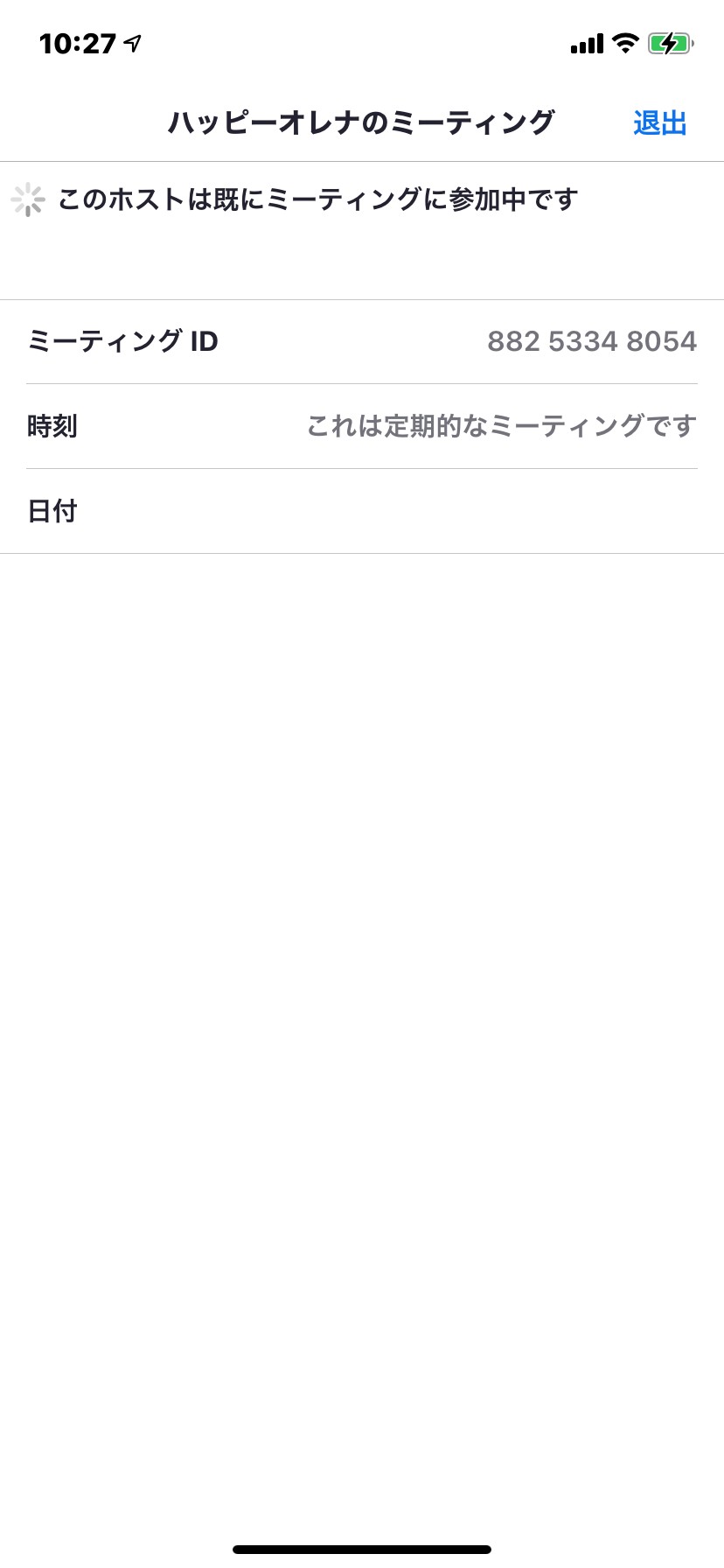Leave the meeting with the 退出 button
724x1568 pixels.
click(660, 123)
